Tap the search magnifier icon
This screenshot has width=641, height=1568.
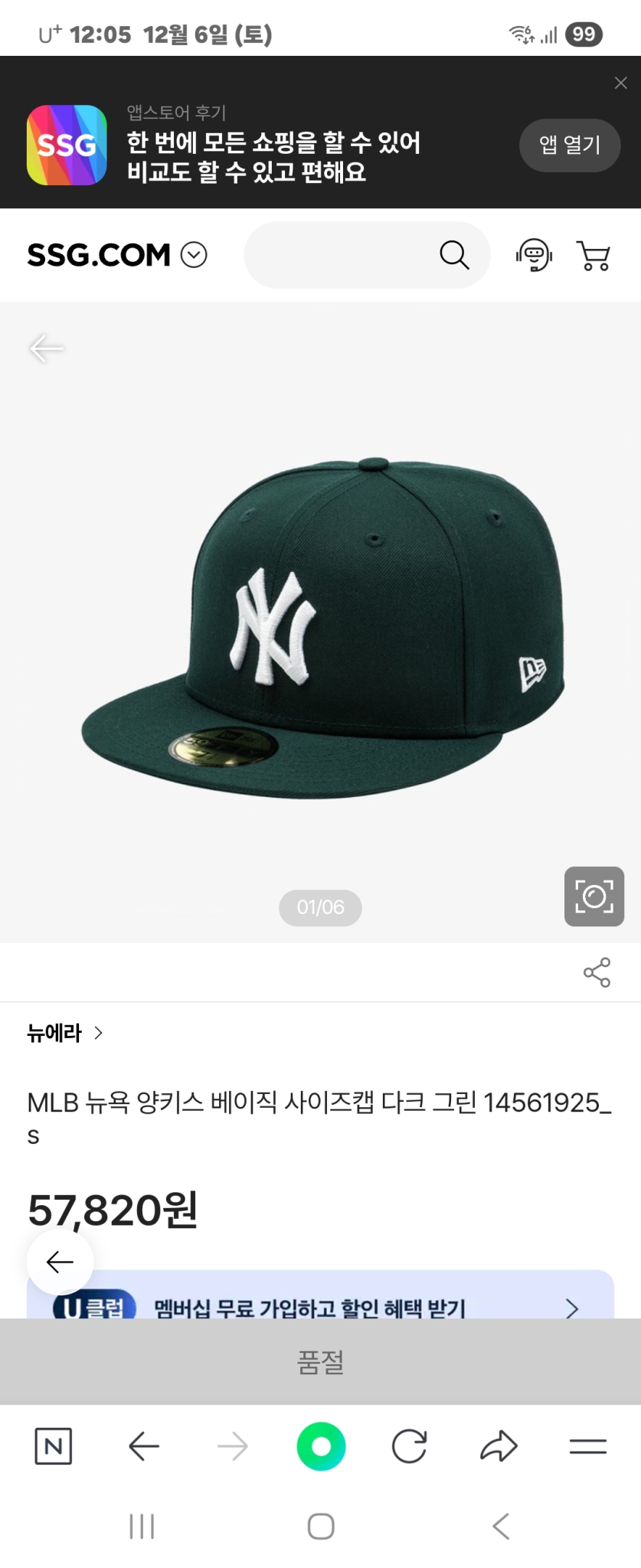tap(455, 255)
